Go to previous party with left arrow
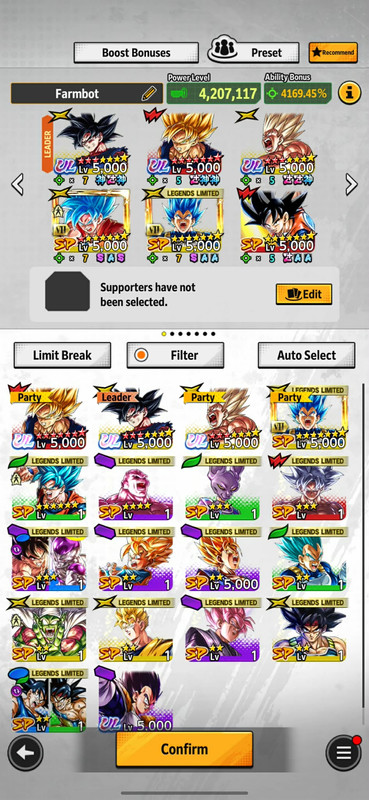 tap(17, 184)
